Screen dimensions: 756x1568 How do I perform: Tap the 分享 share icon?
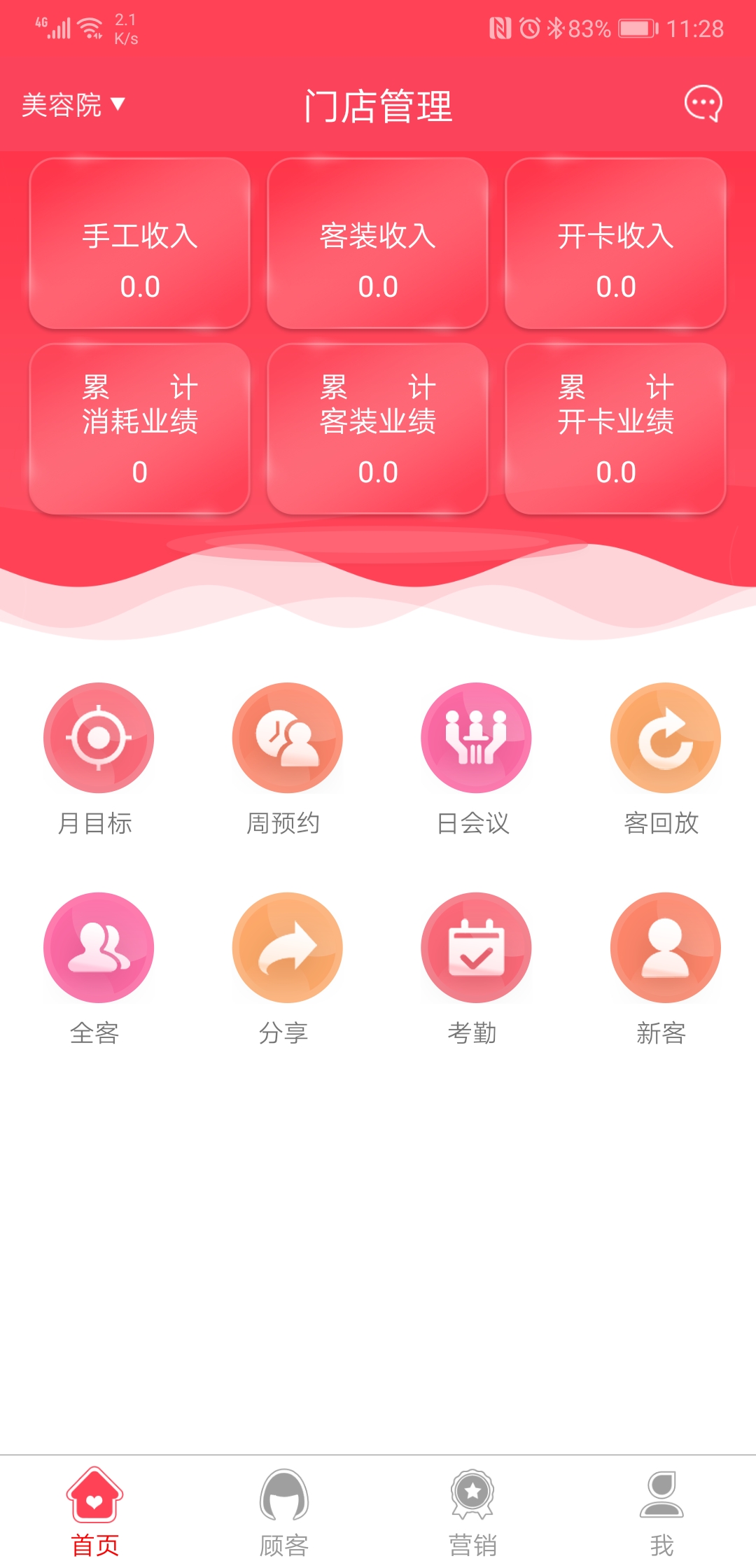coord(287,946)
